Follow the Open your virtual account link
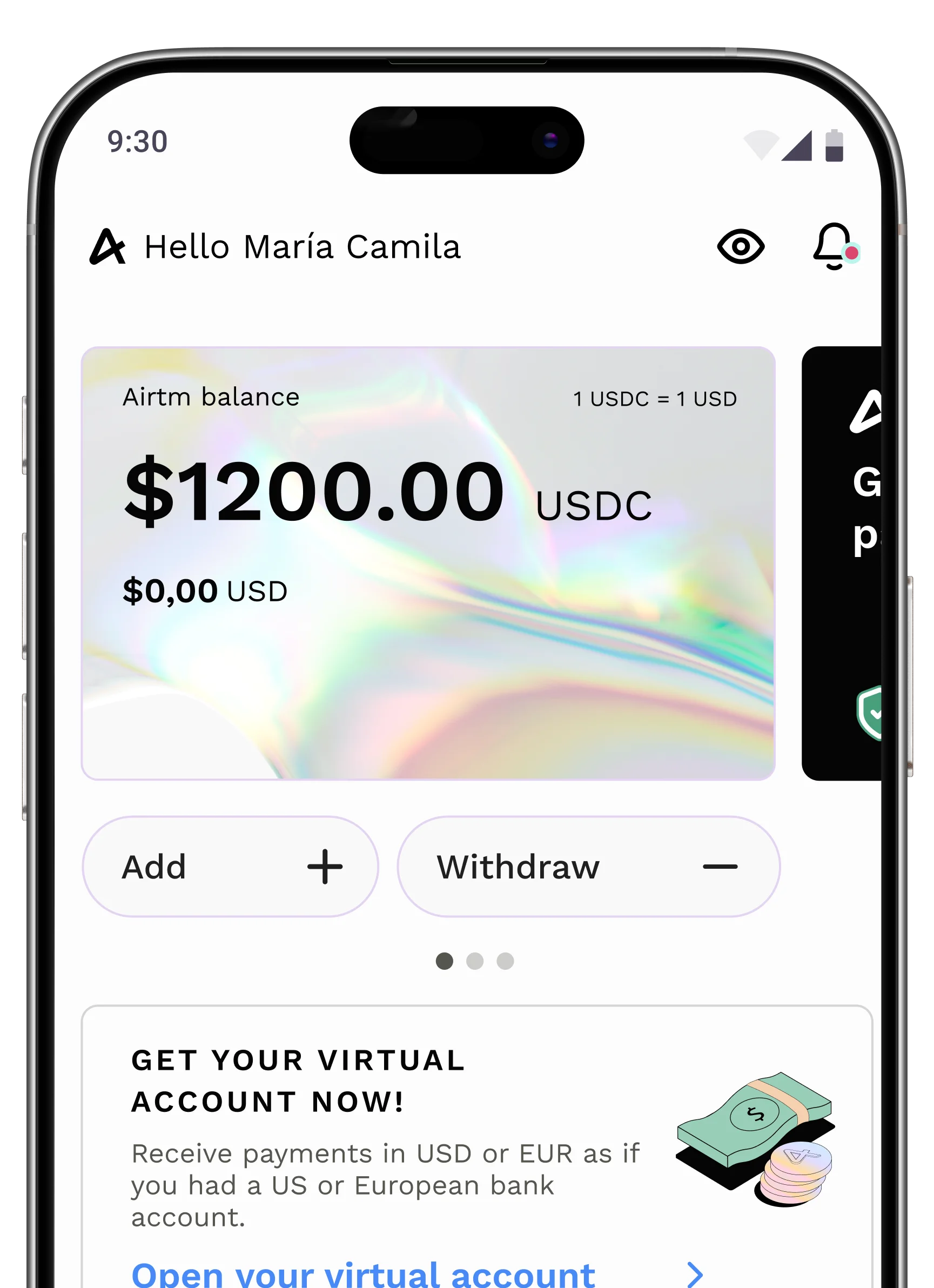 364,1274
